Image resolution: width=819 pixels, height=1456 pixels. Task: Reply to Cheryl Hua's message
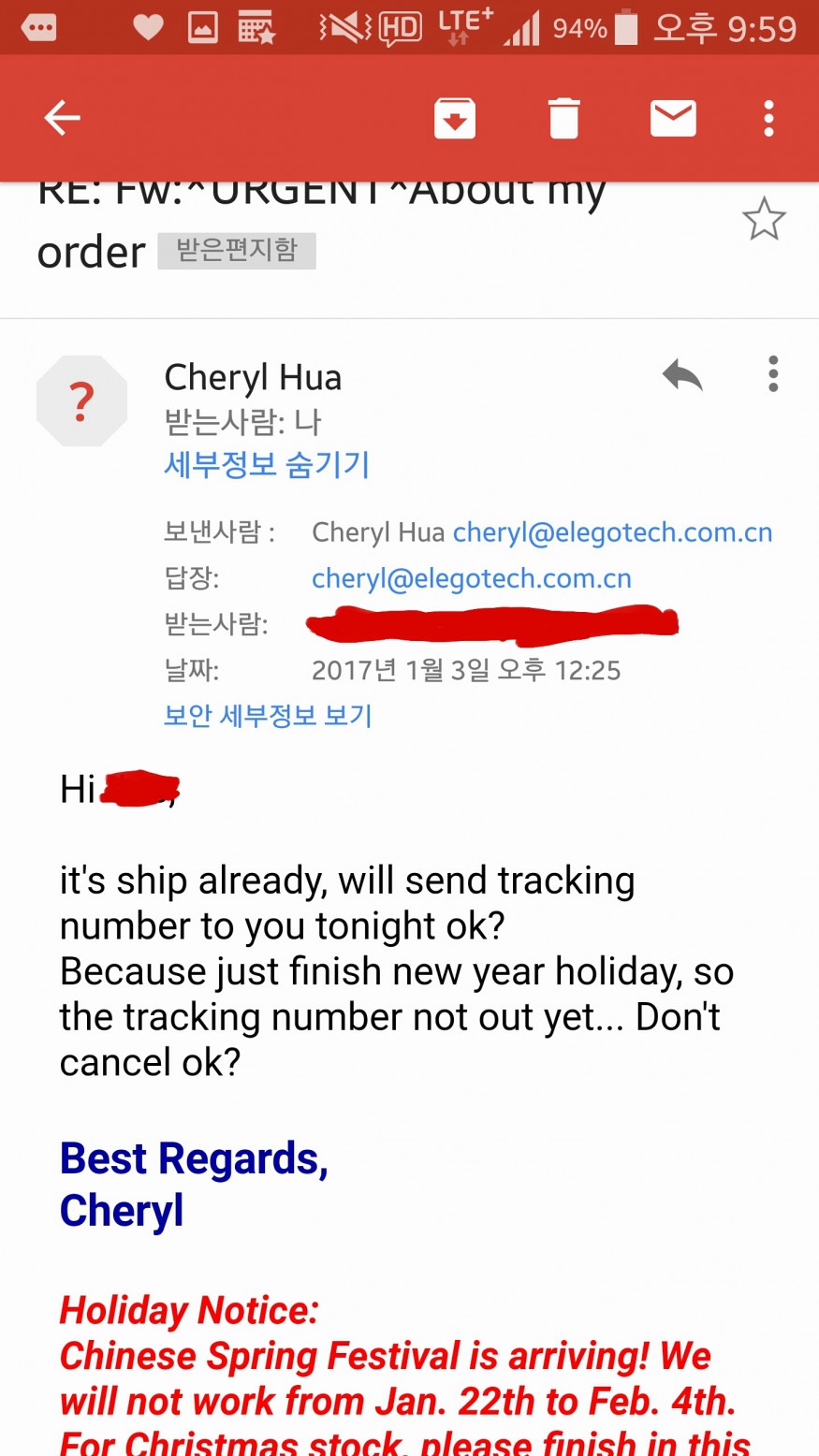pos(682,375)
